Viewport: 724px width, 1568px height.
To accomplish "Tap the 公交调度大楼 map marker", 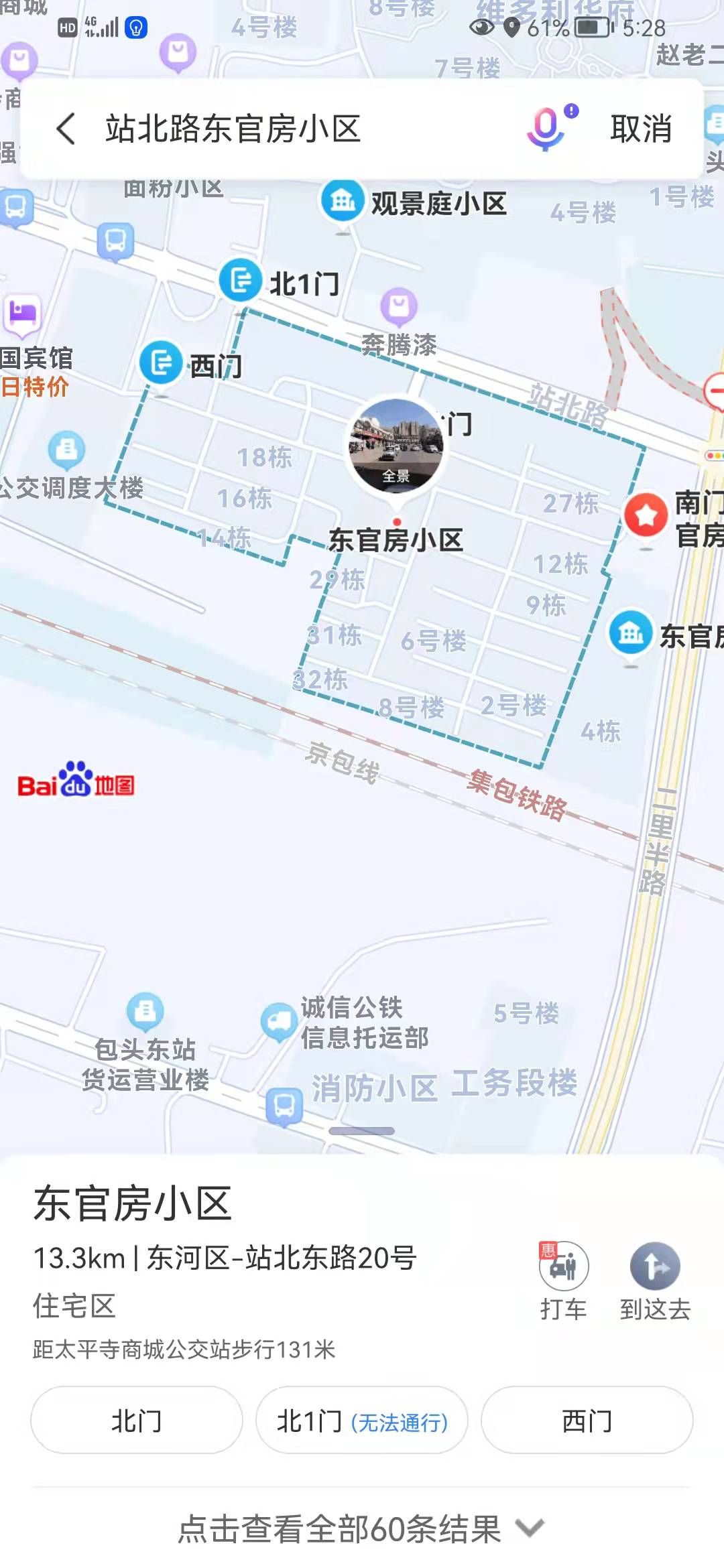I will click(66, 448).
